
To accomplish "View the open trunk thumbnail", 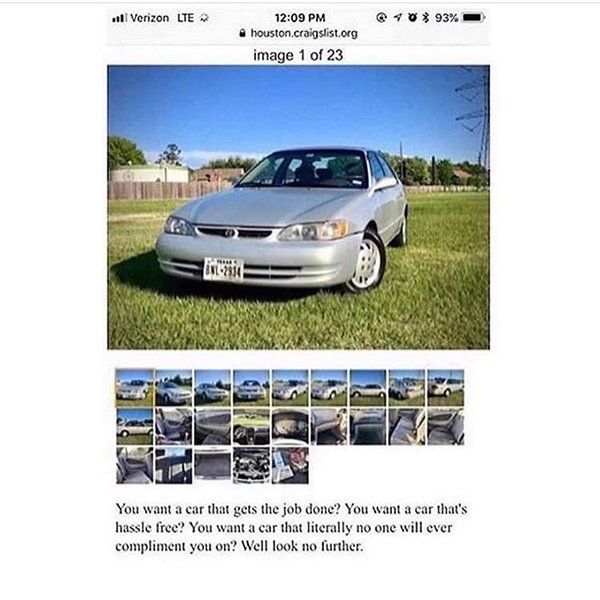I will click(x=212, y=465).
